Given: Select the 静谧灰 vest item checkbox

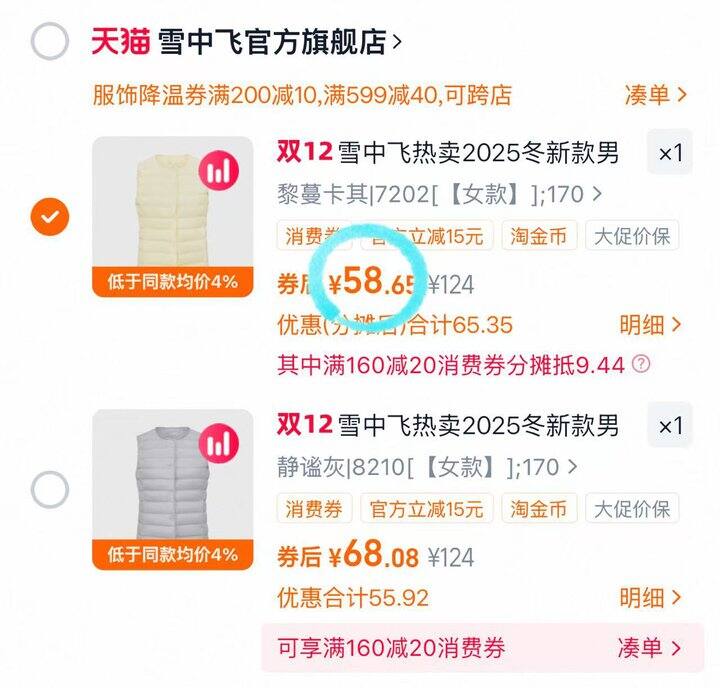Looking at the screenshot, I should [50, 490].
